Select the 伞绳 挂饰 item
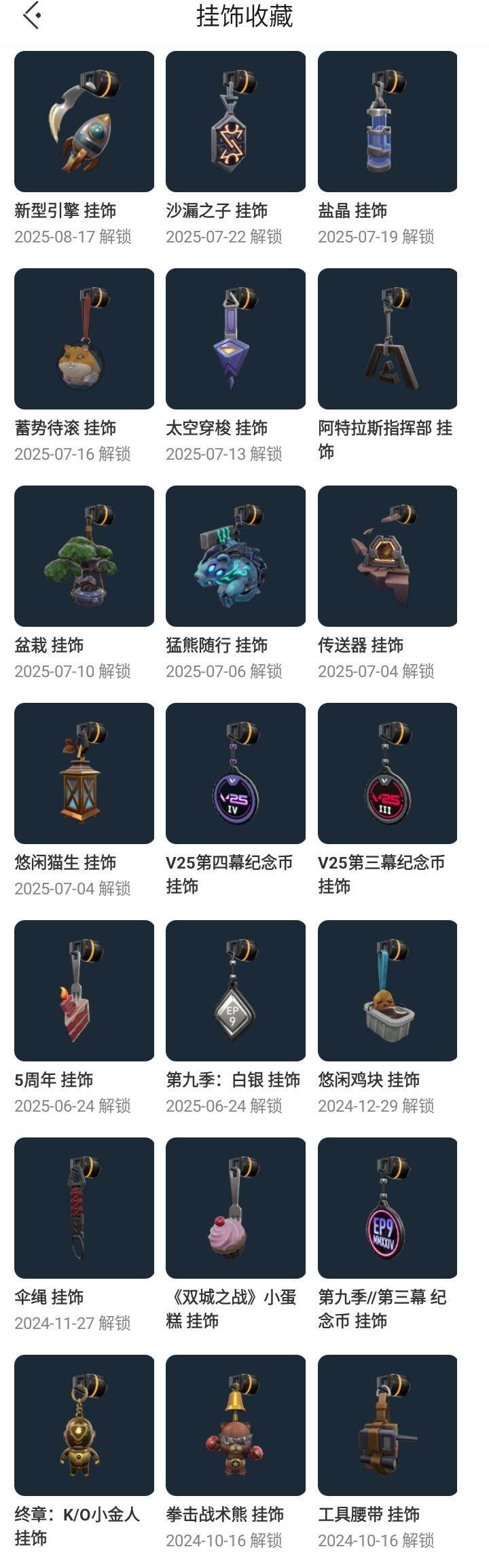This screenshot has width=489, height=1568. tap(84, 1208)
